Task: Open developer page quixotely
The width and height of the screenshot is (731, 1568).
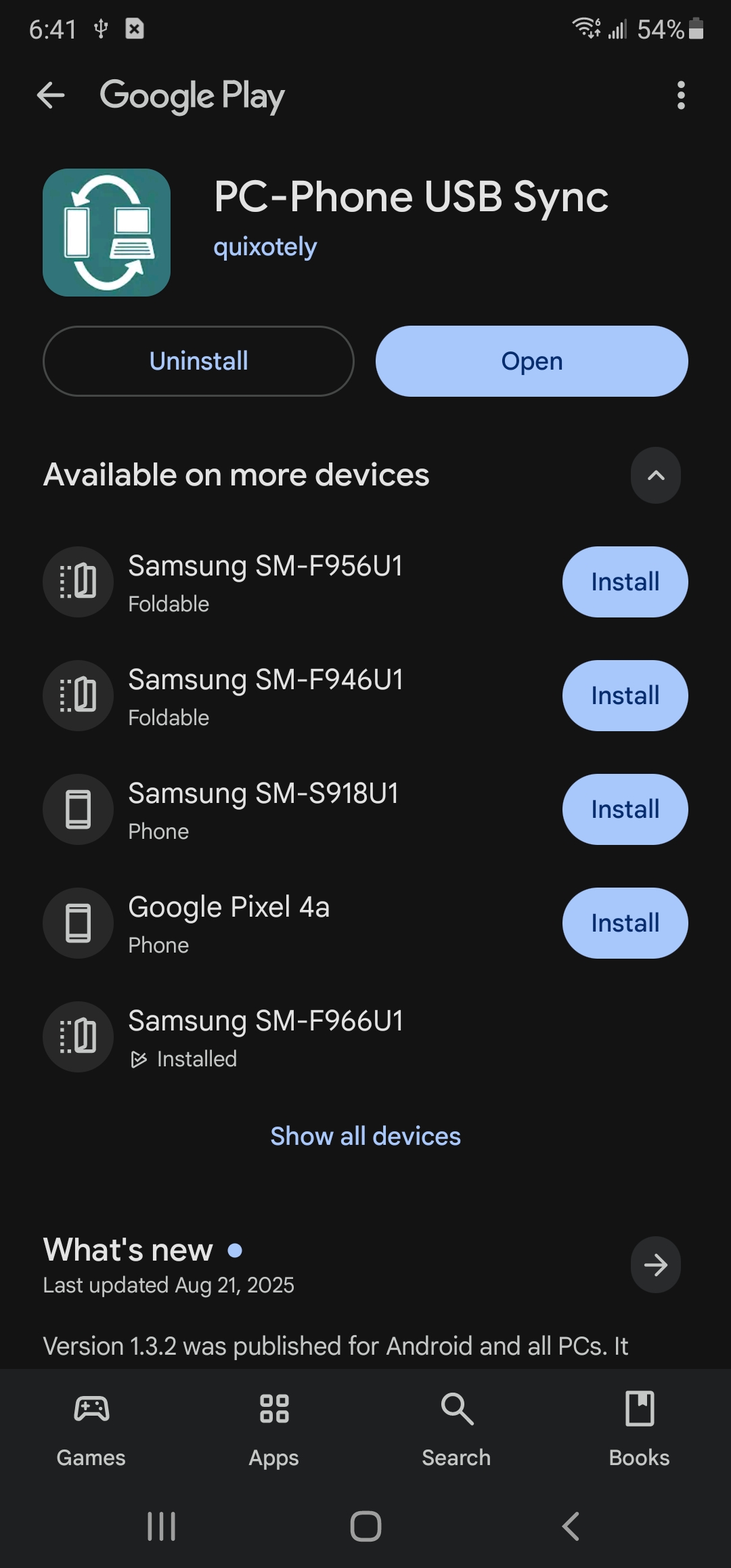Action: coord(265,247)
